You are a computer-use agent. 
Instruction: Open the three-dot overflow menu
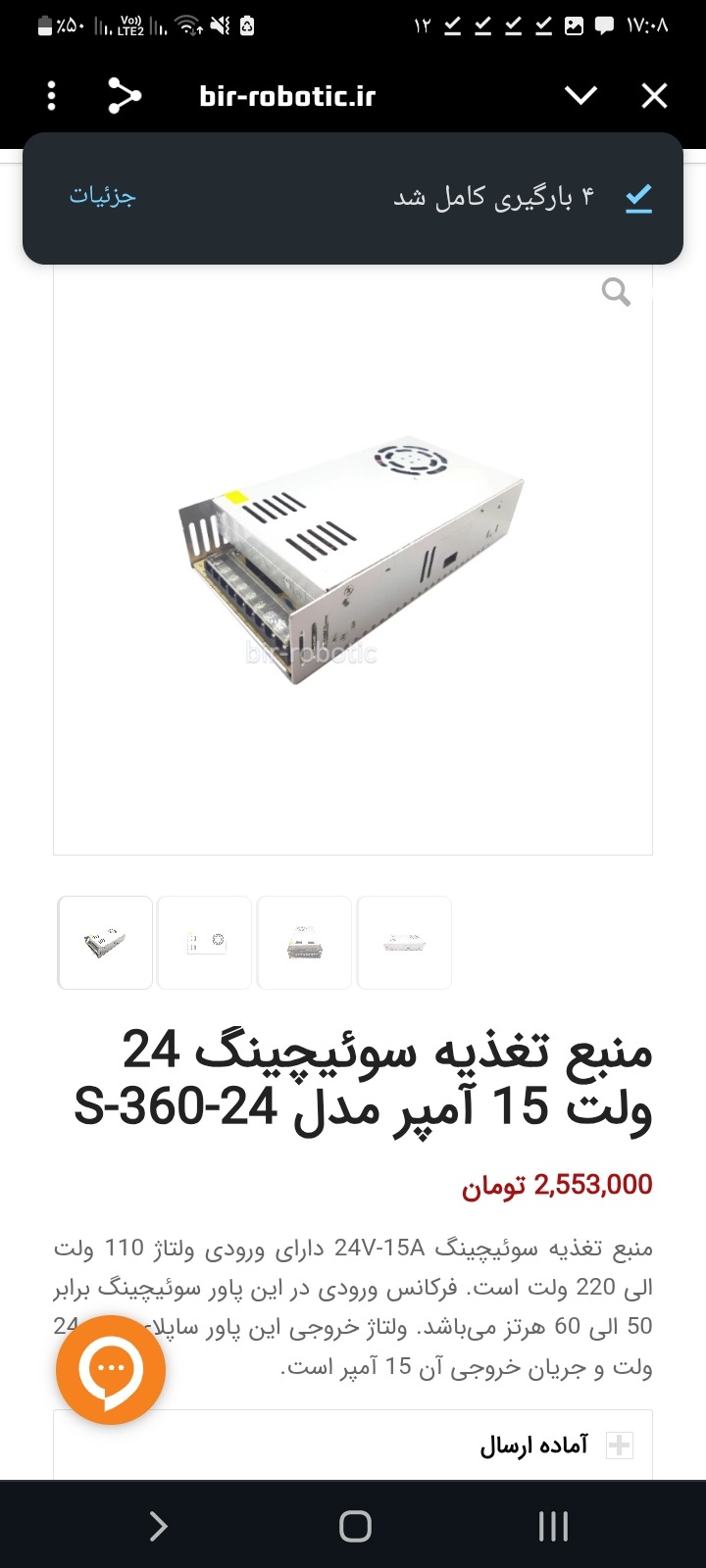coord(52,96)
